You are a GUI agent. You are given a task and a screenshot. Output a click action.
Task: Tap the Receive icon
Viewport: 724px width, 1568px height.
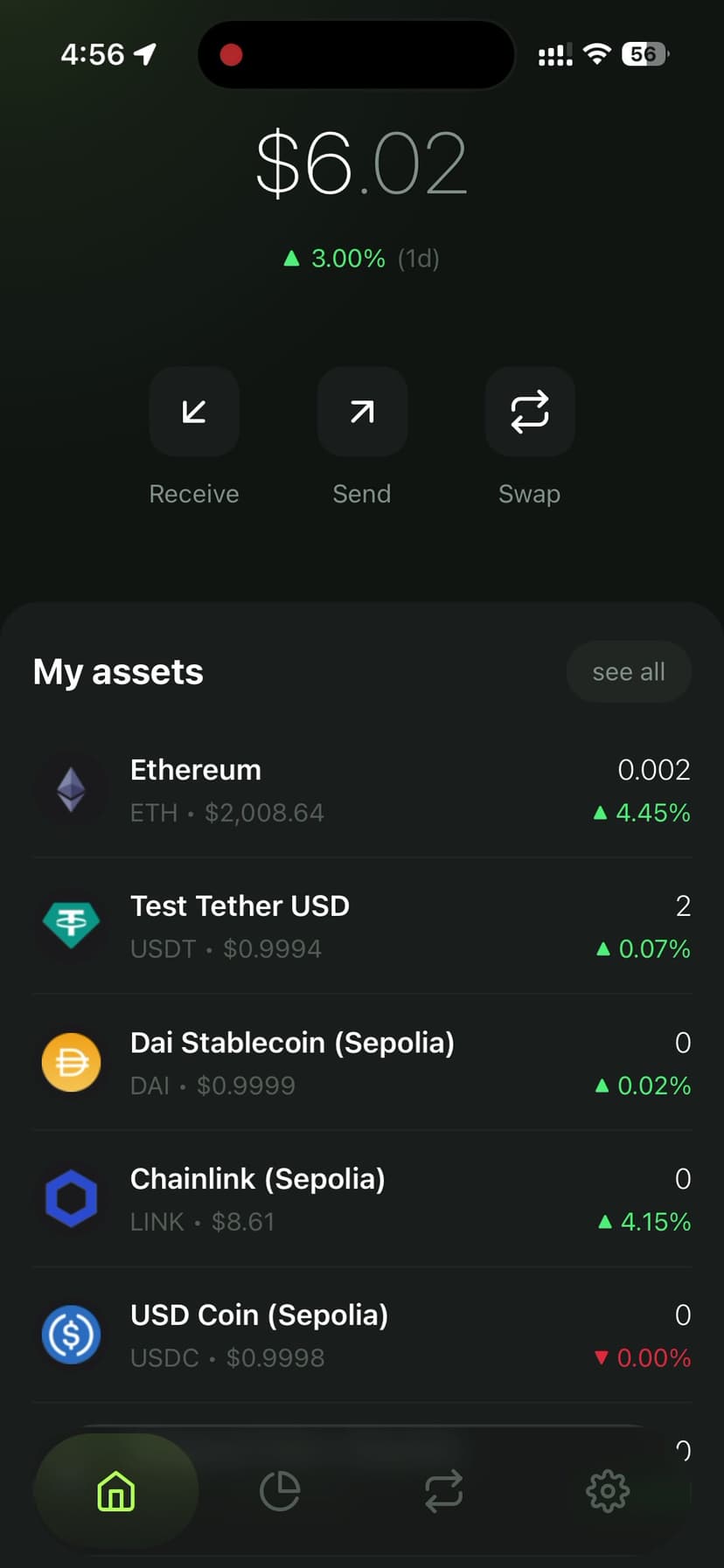[x=193, y=412]
